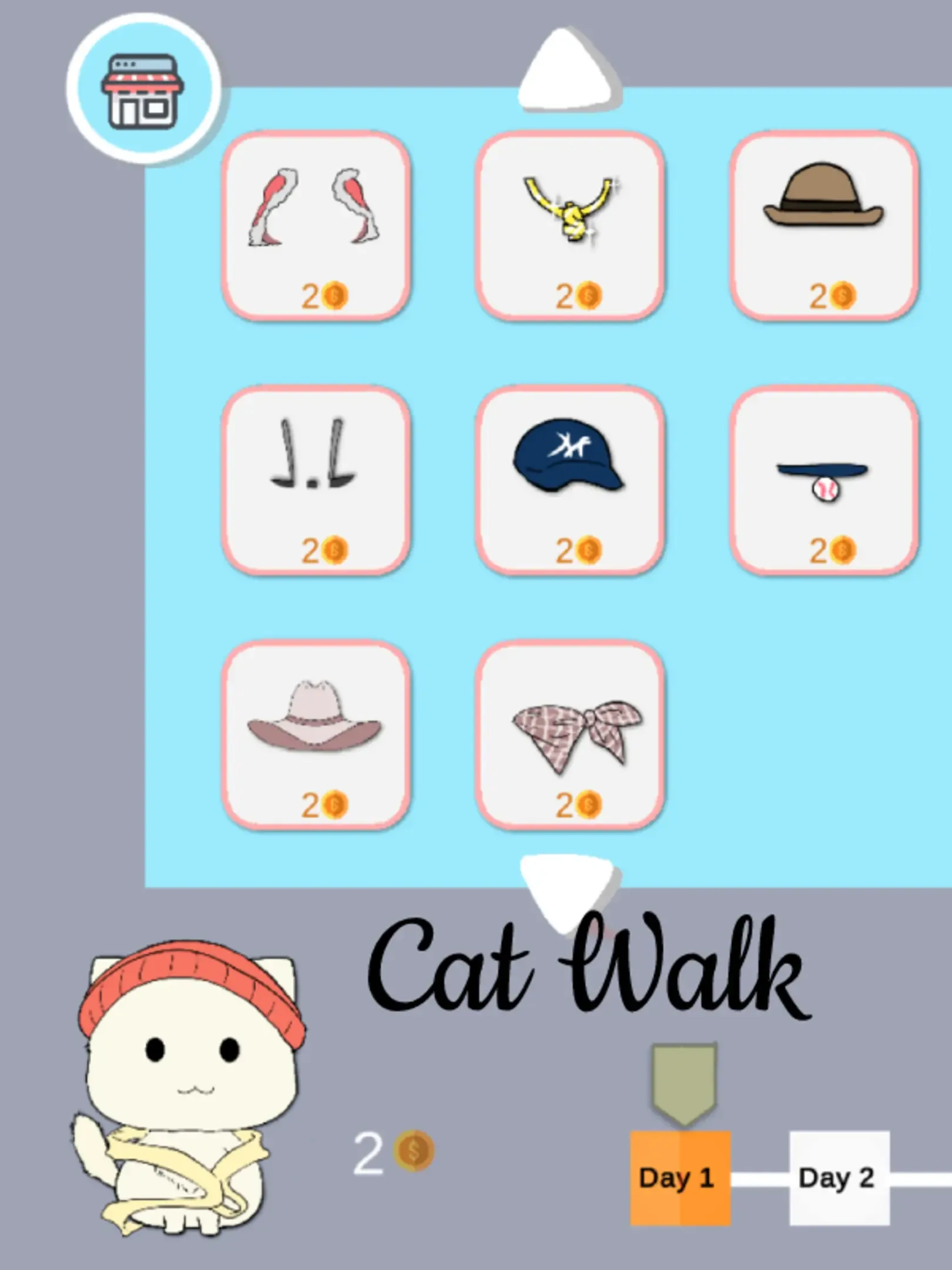
Task: Tap the up arrow above the item grid
Action: click(x=569, y=69)
